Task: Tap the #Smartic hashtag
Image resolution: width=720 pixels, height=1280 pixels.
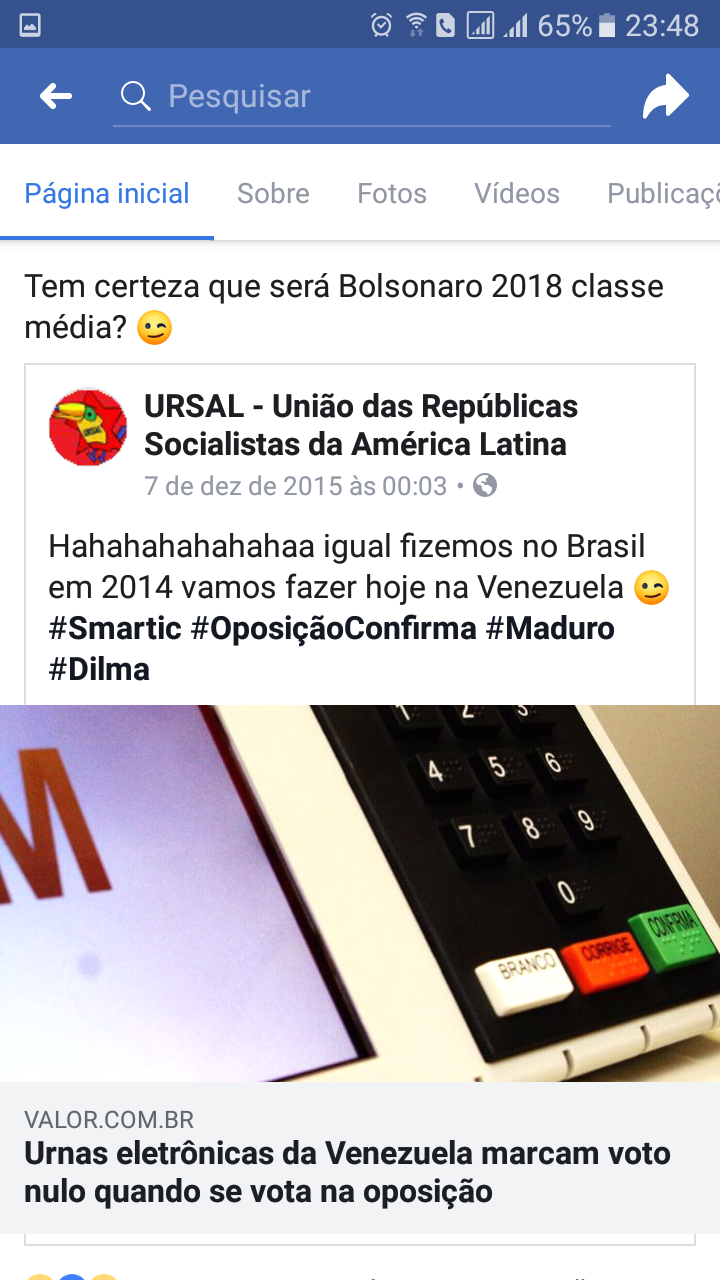Action: pos(115,629)
